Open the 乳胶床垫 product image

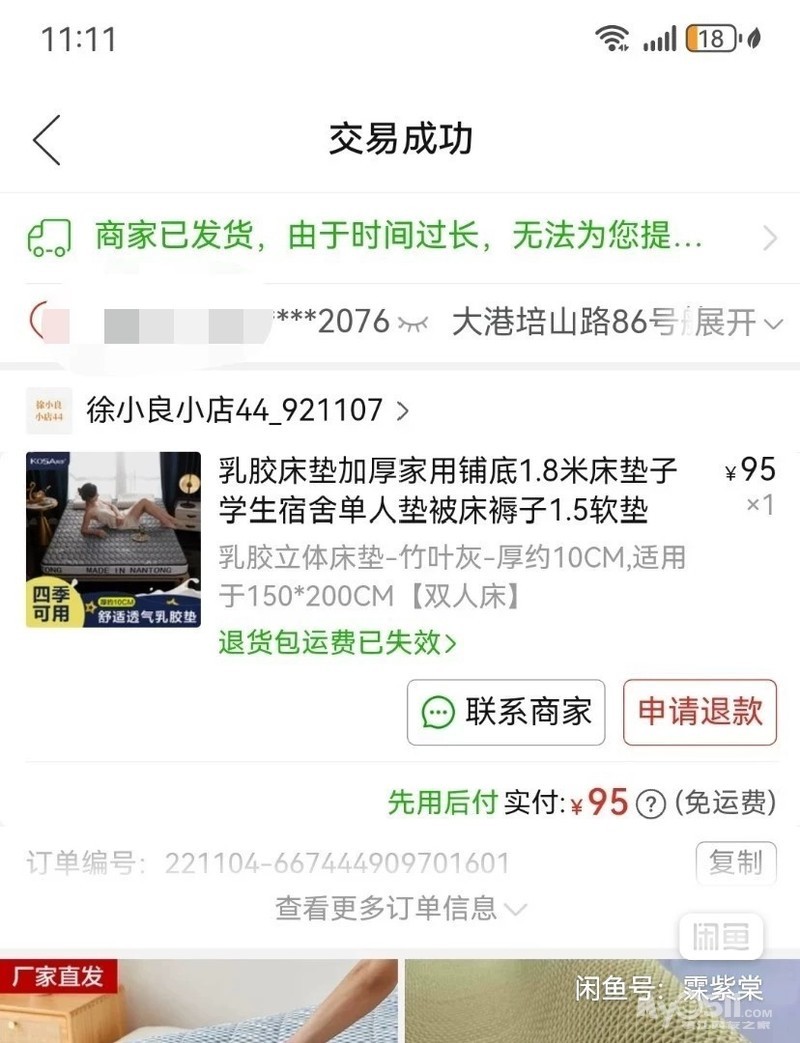click(x=113, y=540)
